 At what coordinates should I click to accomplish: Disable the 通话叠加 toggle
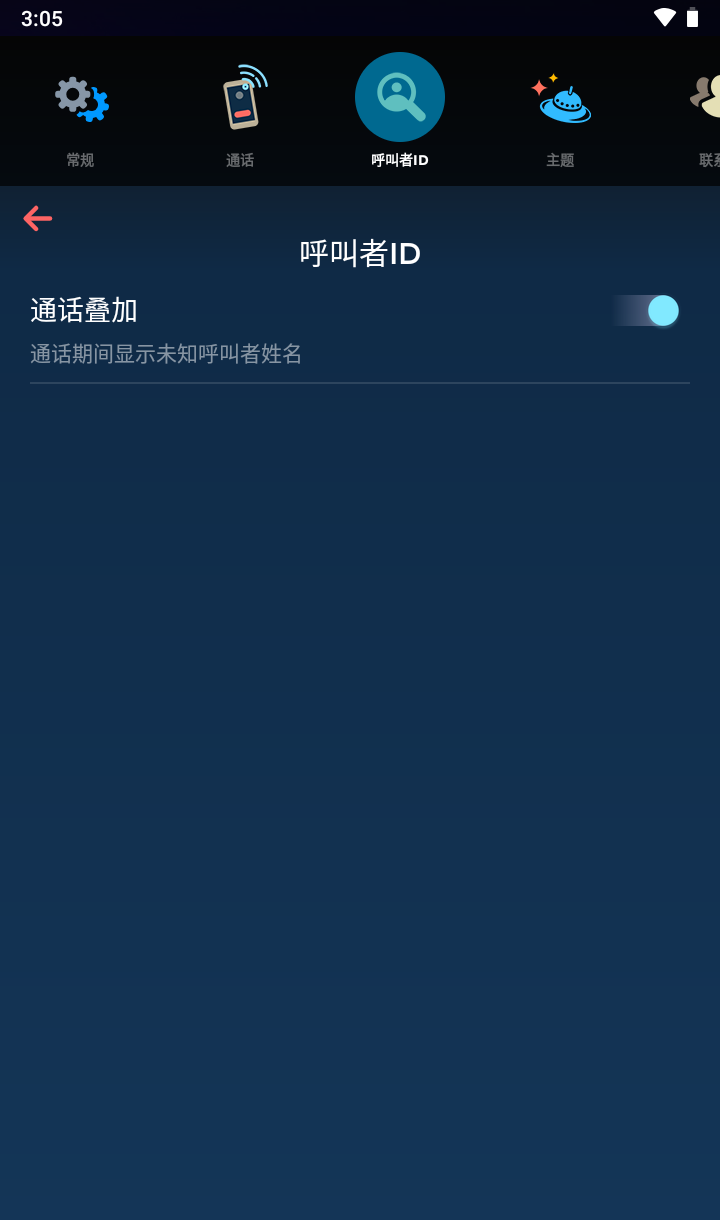645,311
